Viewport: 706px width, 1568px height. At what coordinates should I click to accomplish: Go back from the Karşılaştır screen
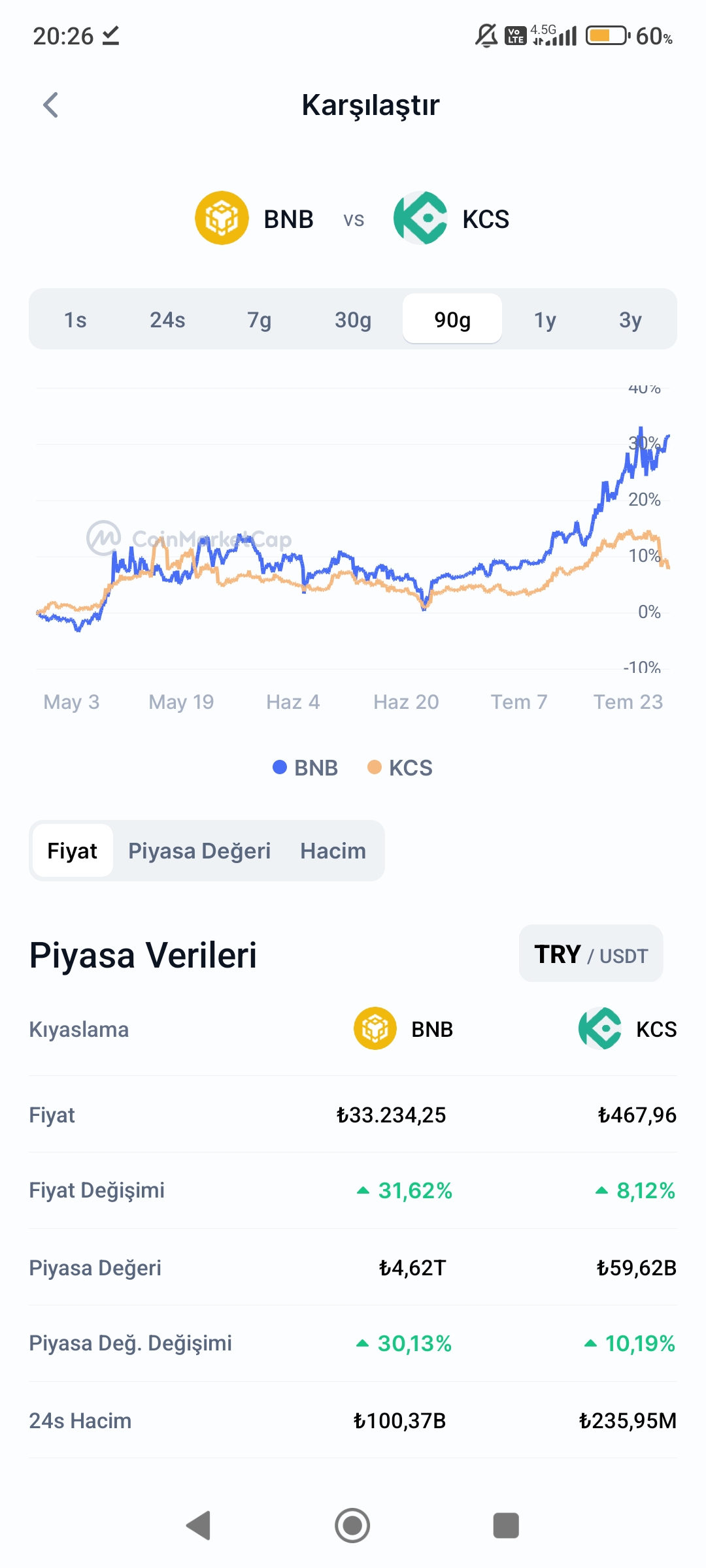pos(50,105)
